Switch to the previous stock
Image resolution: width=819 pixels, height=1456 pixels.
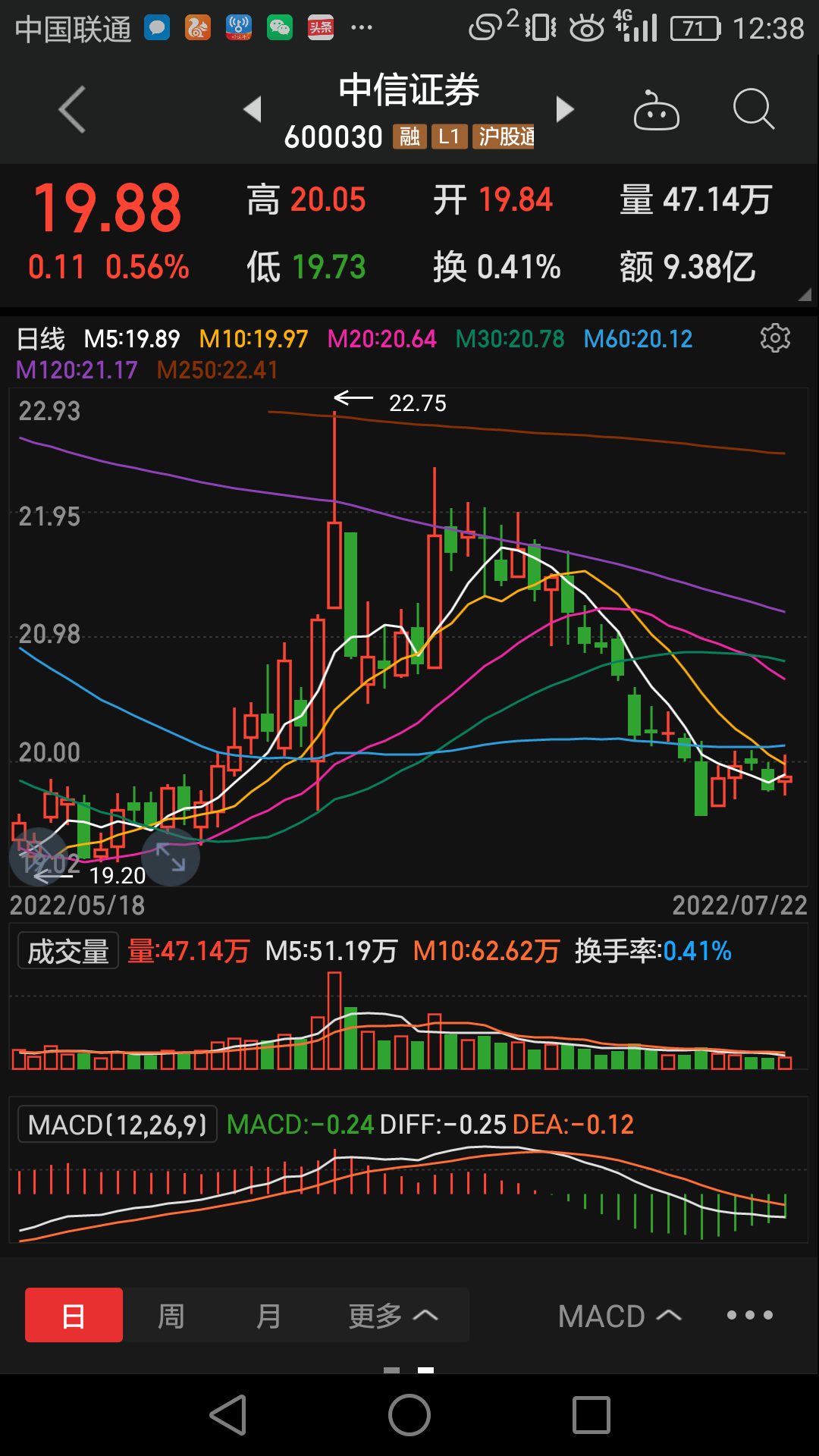(x=253, y=109)
